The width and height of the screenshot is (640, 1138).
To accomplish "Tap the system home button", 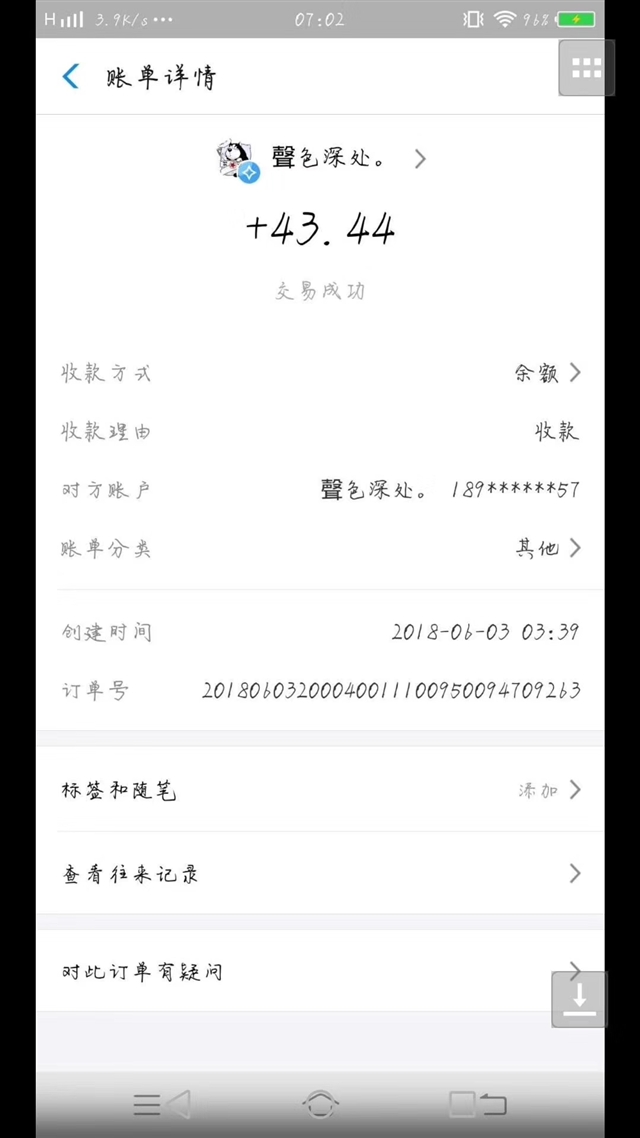I will point(320,1104).
